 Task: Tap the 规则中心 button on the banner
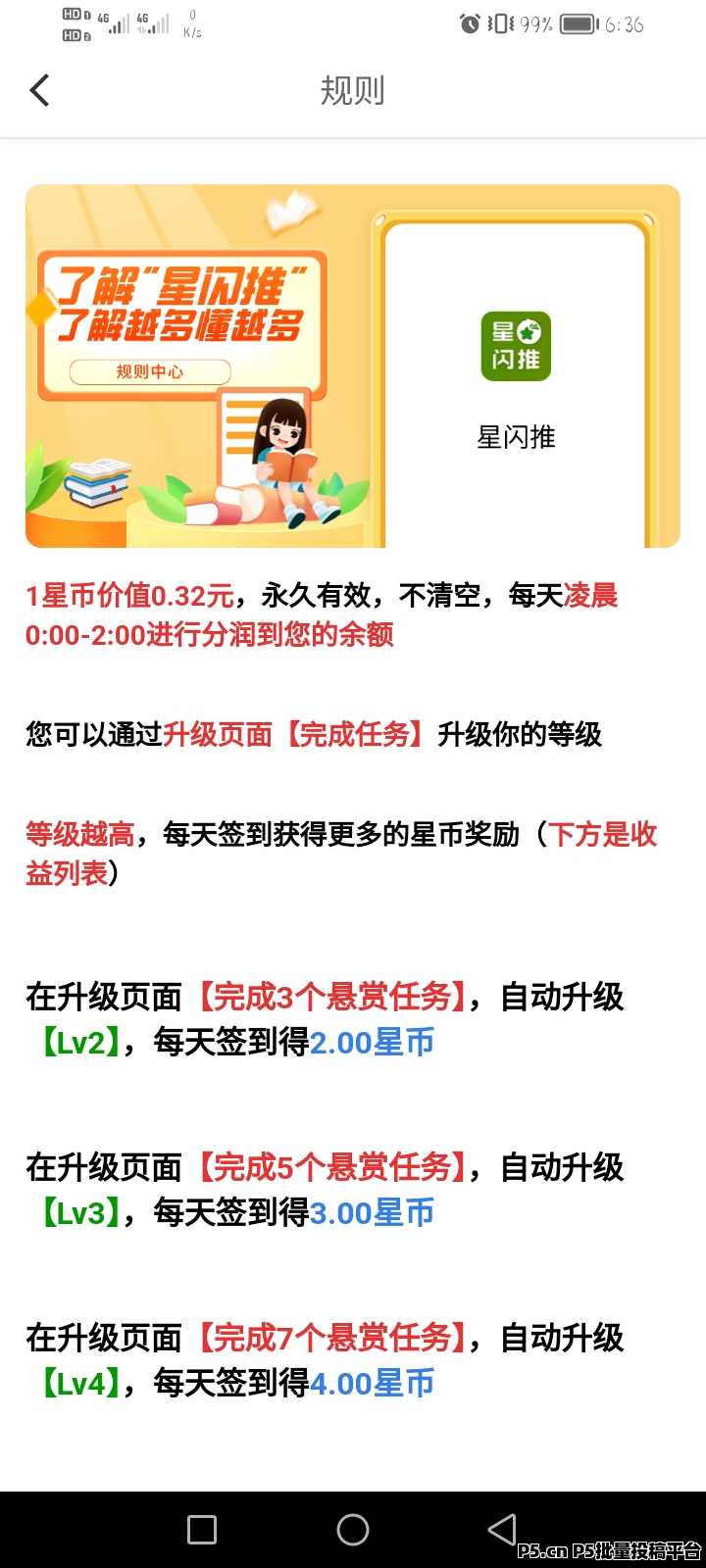click(151, 372)
